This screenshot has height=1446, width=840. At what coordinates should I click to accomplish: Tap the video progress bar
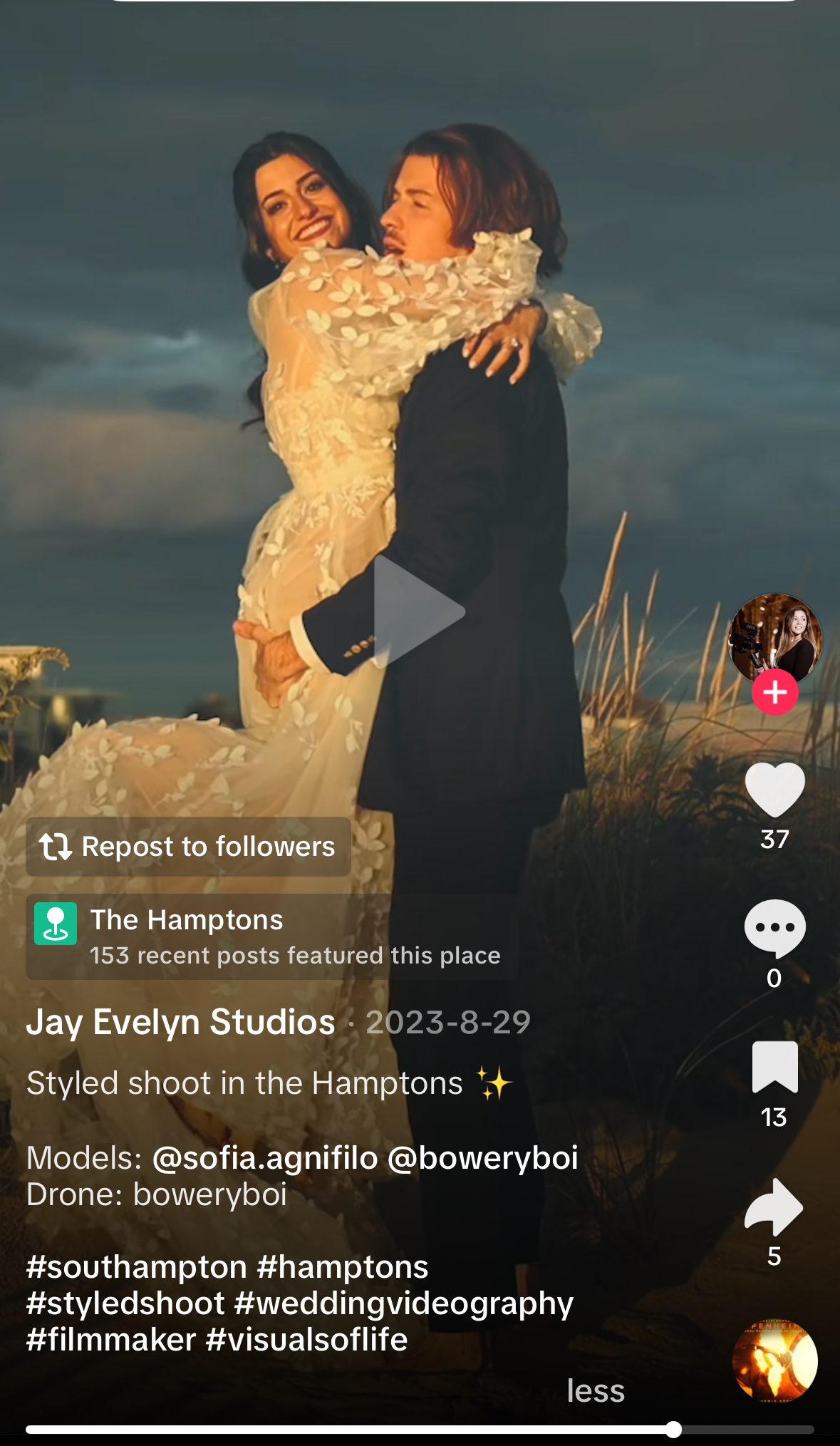[x=420, y=1429]
